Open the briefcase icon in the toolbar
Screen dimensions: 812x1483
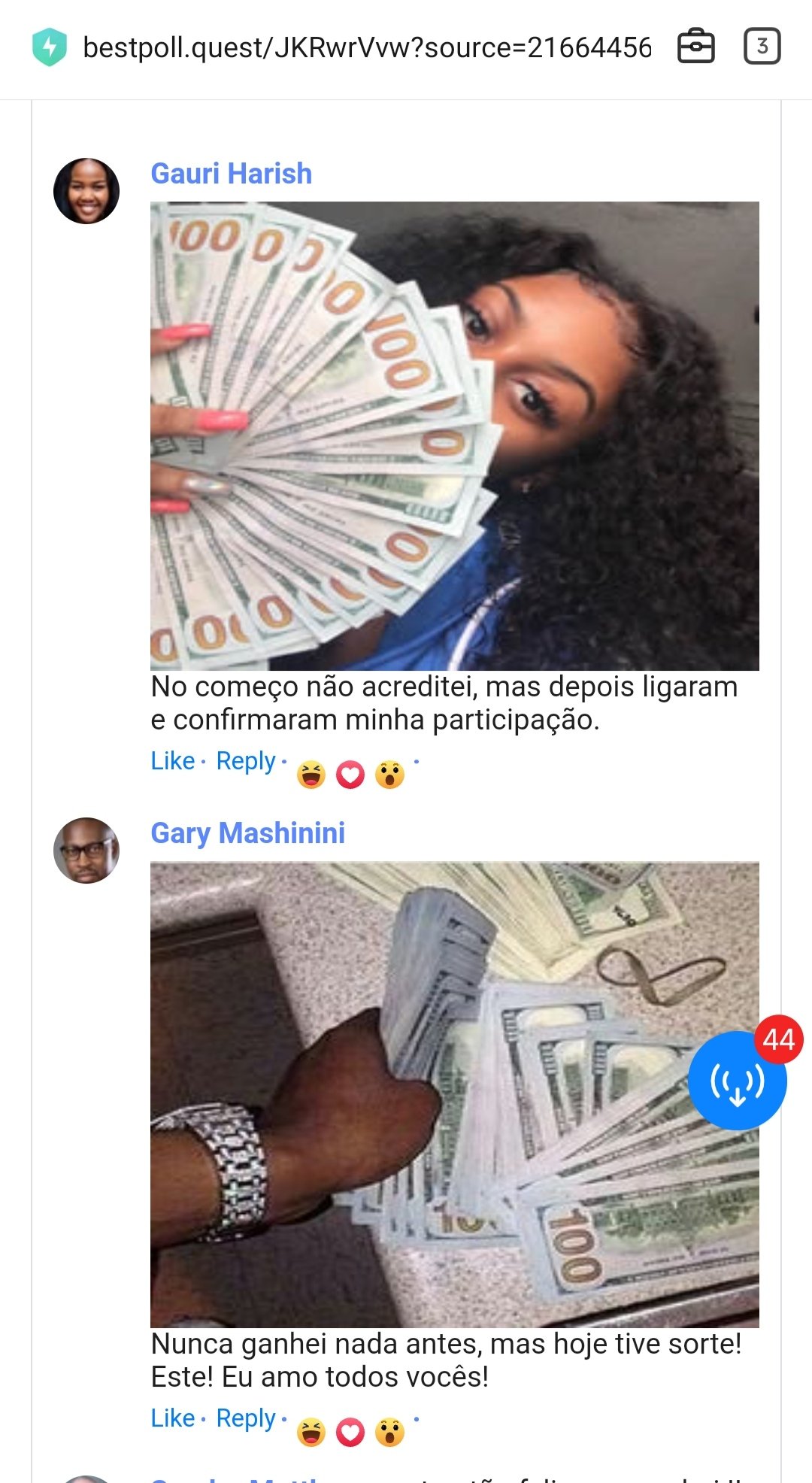click(x=696, y=47)
